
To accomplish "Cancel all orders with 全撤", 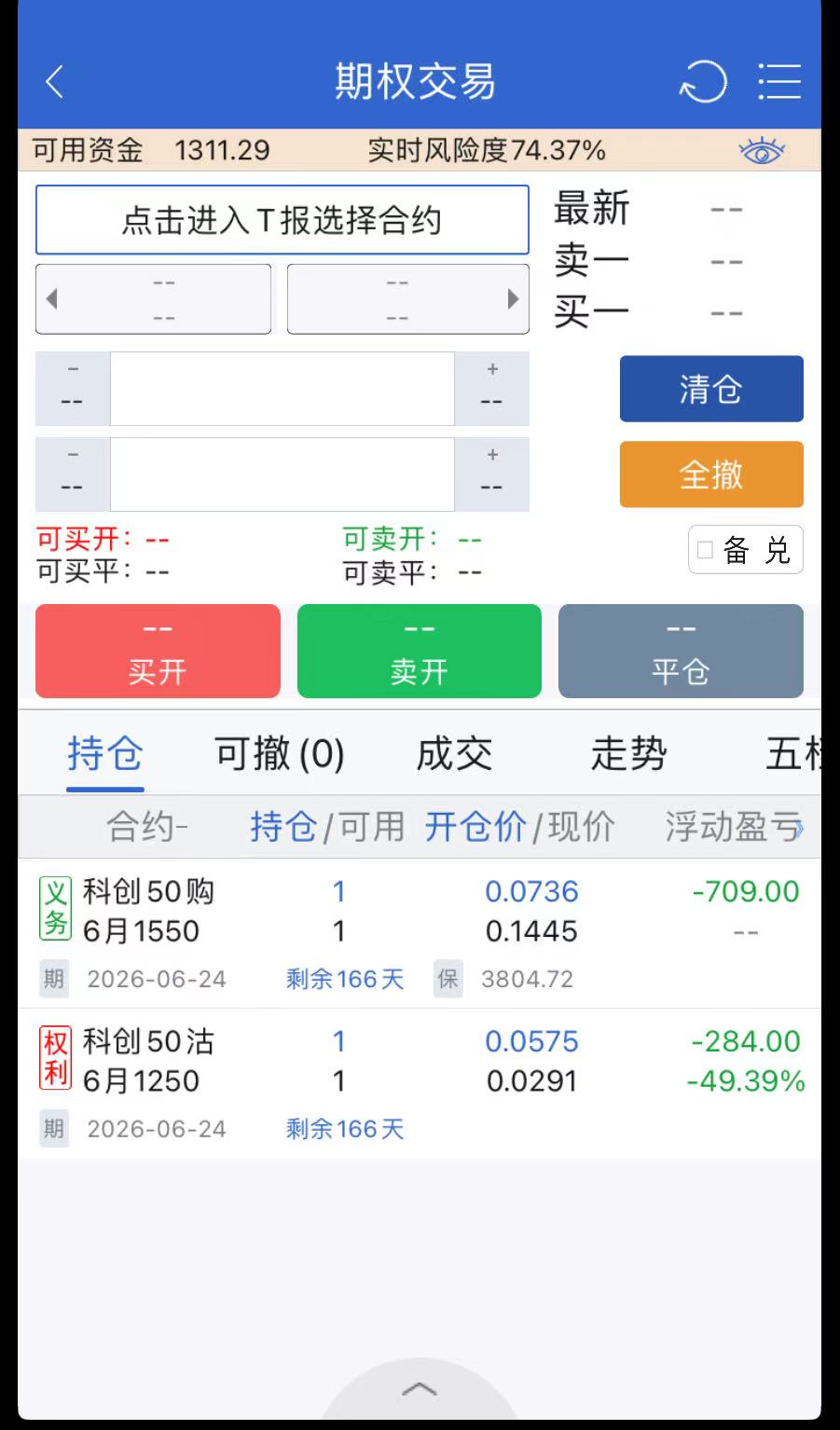I will pos(710,474).
